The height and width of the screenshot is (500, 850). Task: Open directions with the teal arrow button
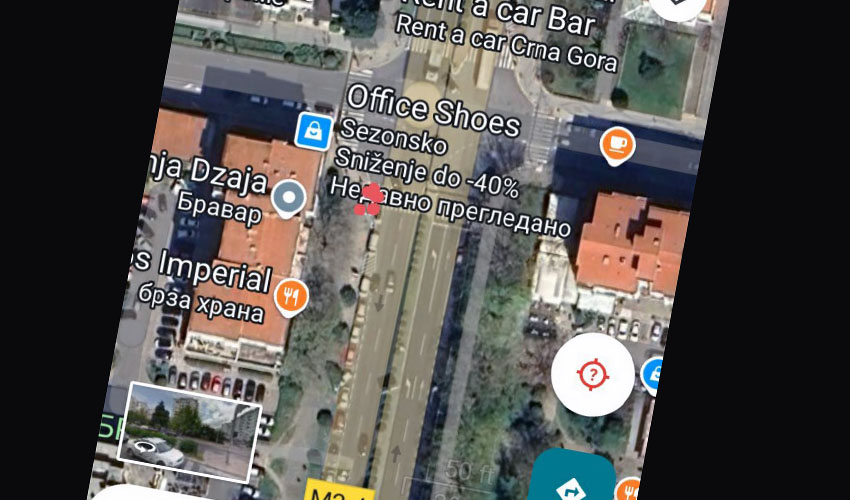571,482
